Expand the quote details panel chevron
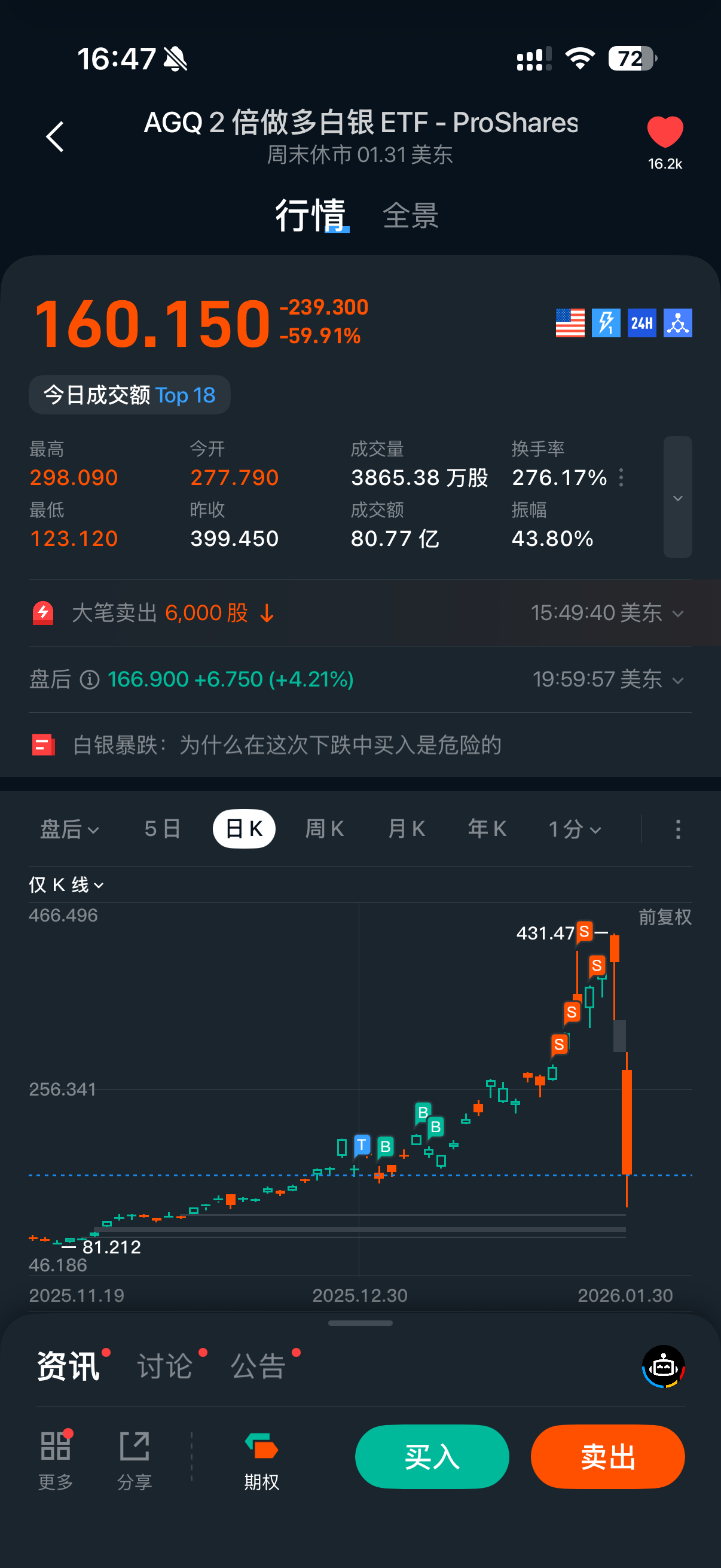 (x=677, y=498)
